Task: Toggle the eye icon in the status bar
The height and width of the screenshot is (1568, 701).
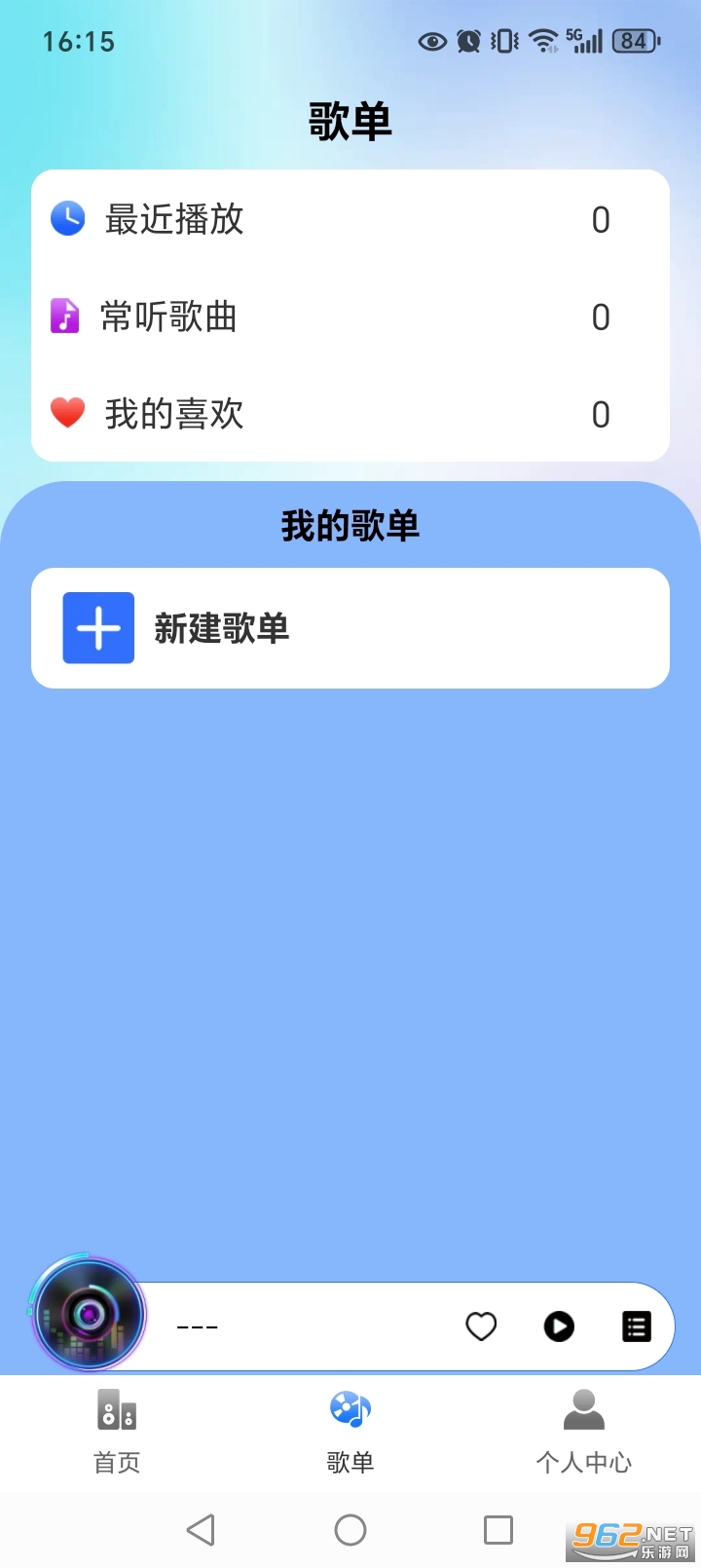Action: 429,41
